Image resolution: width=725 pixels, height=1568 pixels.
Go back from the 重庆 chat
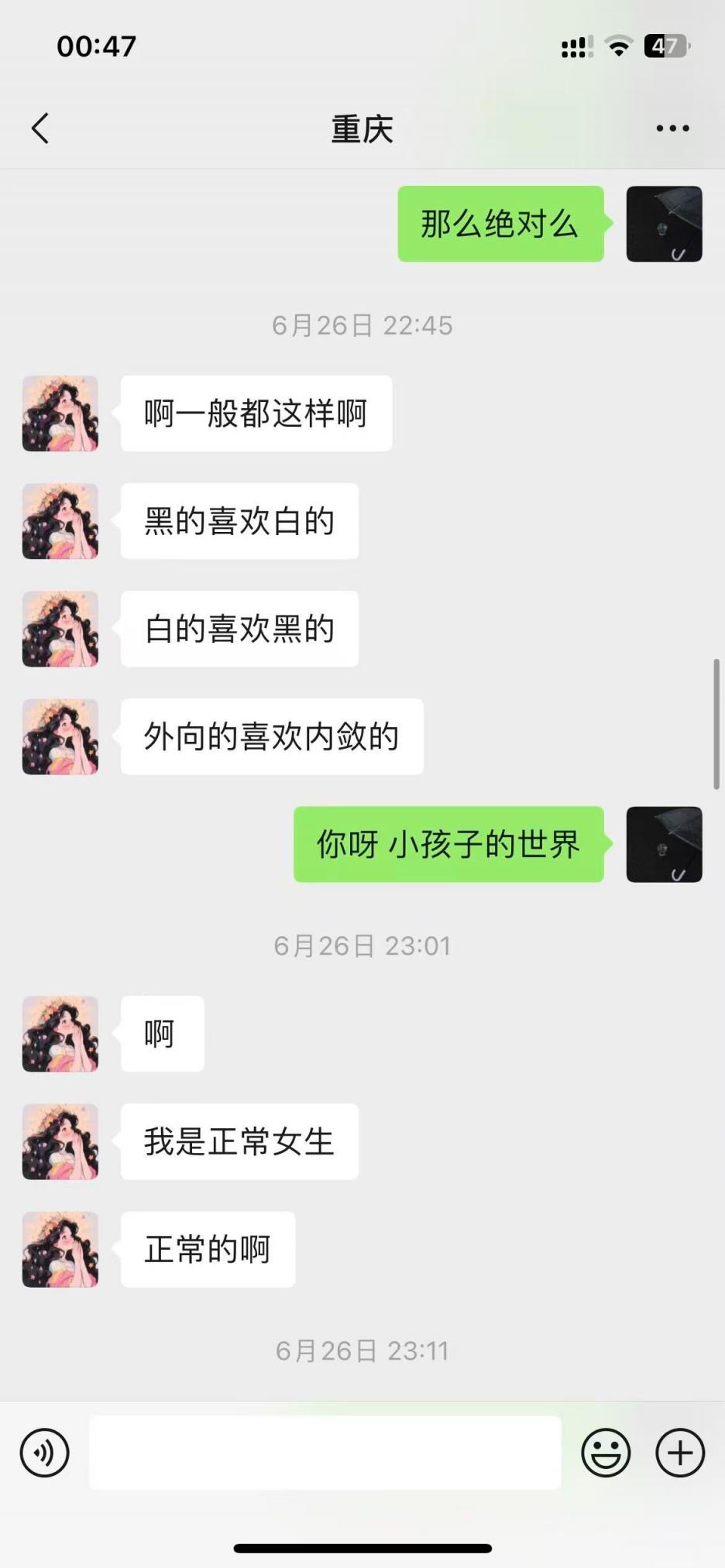pyautogui.click(x=40, y=129)
